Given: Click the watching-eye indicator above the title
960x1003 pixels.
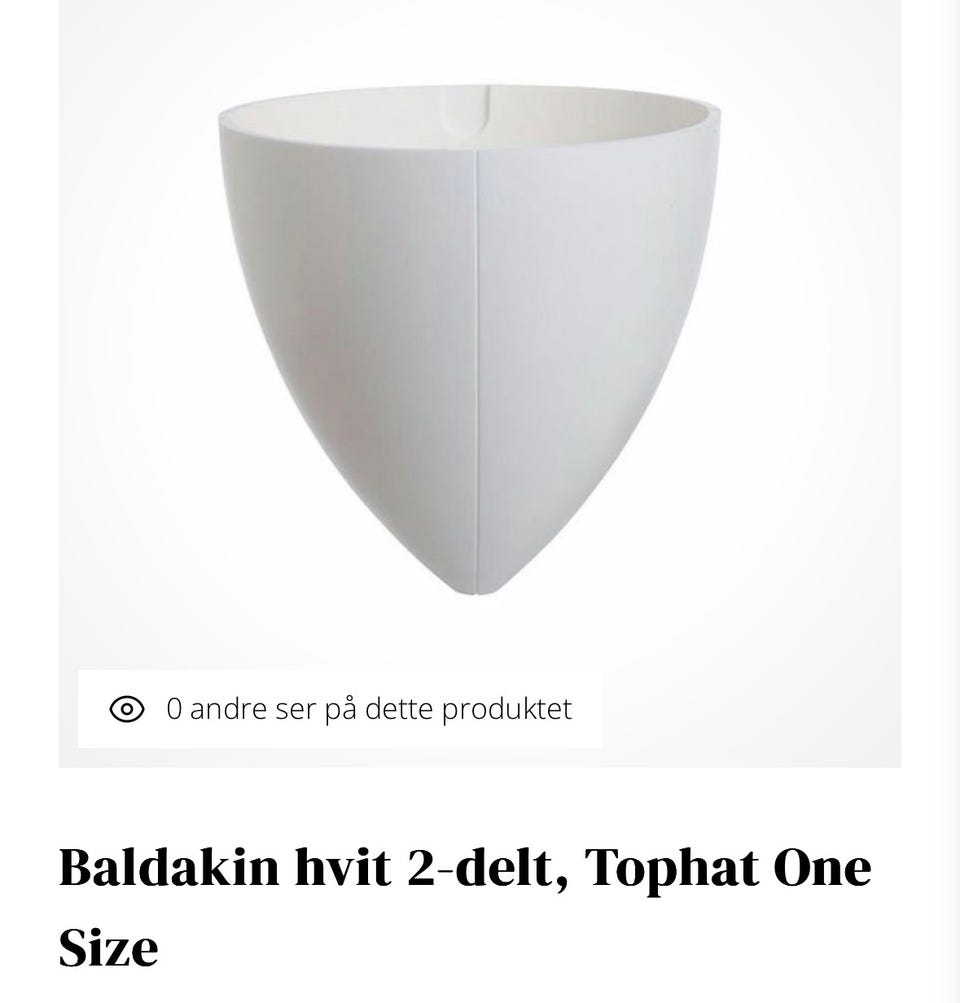Looking at the screenshot, I should click(126, 709).
